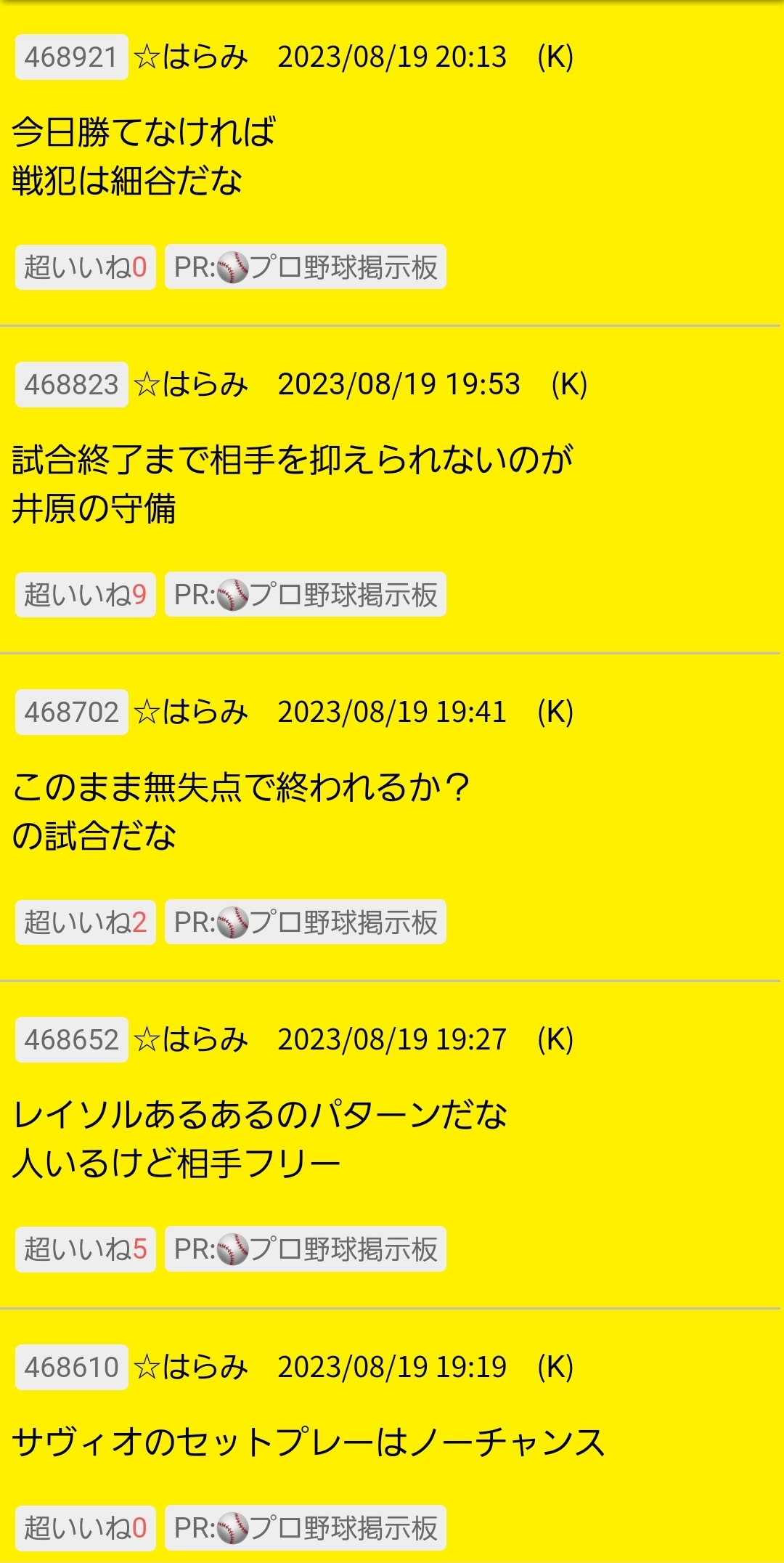The image size is (784, 1563).
Task: Open プロ野球掲示板 PR link under post 468652
Action: click(x=306, y=1249)
